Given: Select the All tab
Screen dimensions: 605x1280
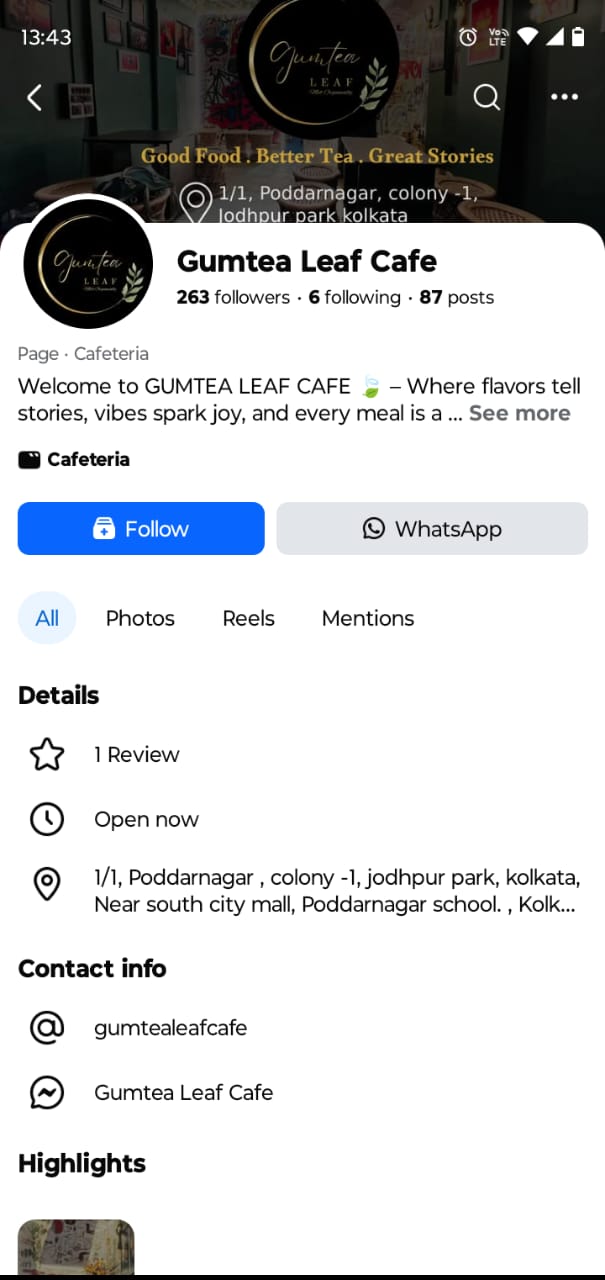Looking at the screenshot, I should (x=47, y=618).
